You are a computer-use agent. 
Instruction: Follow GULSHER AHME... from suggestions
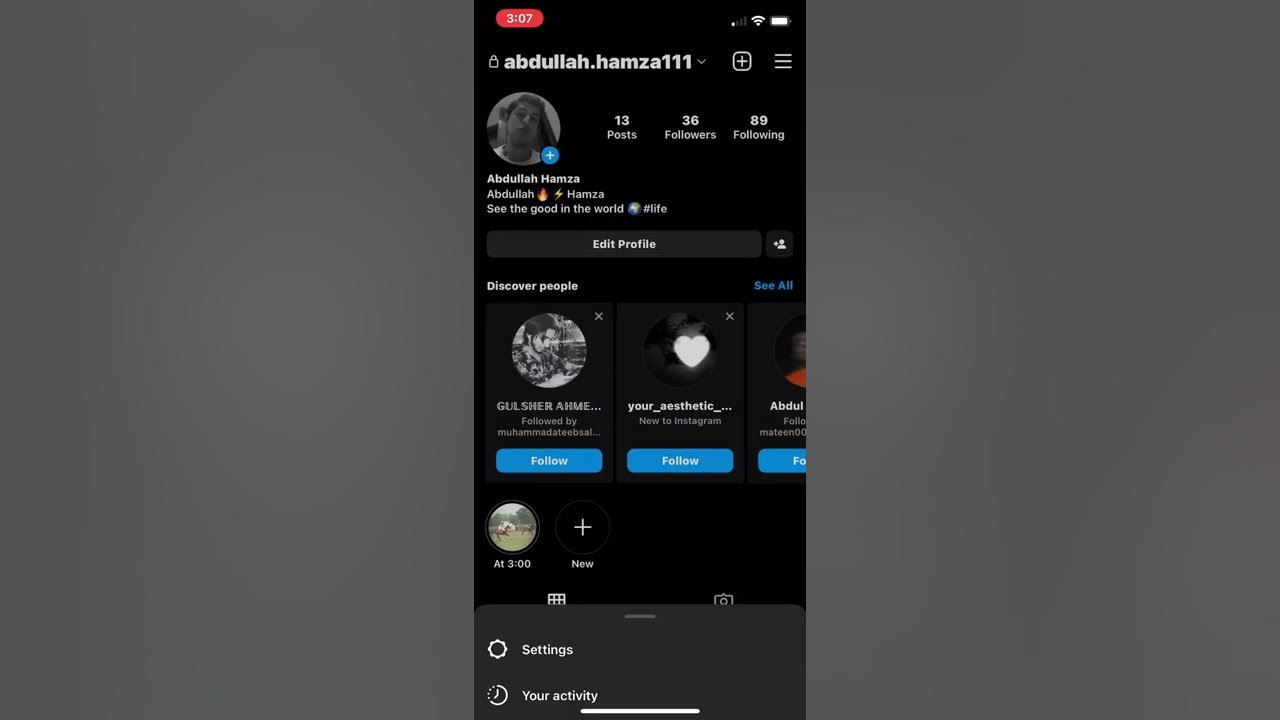pos(549,461)
